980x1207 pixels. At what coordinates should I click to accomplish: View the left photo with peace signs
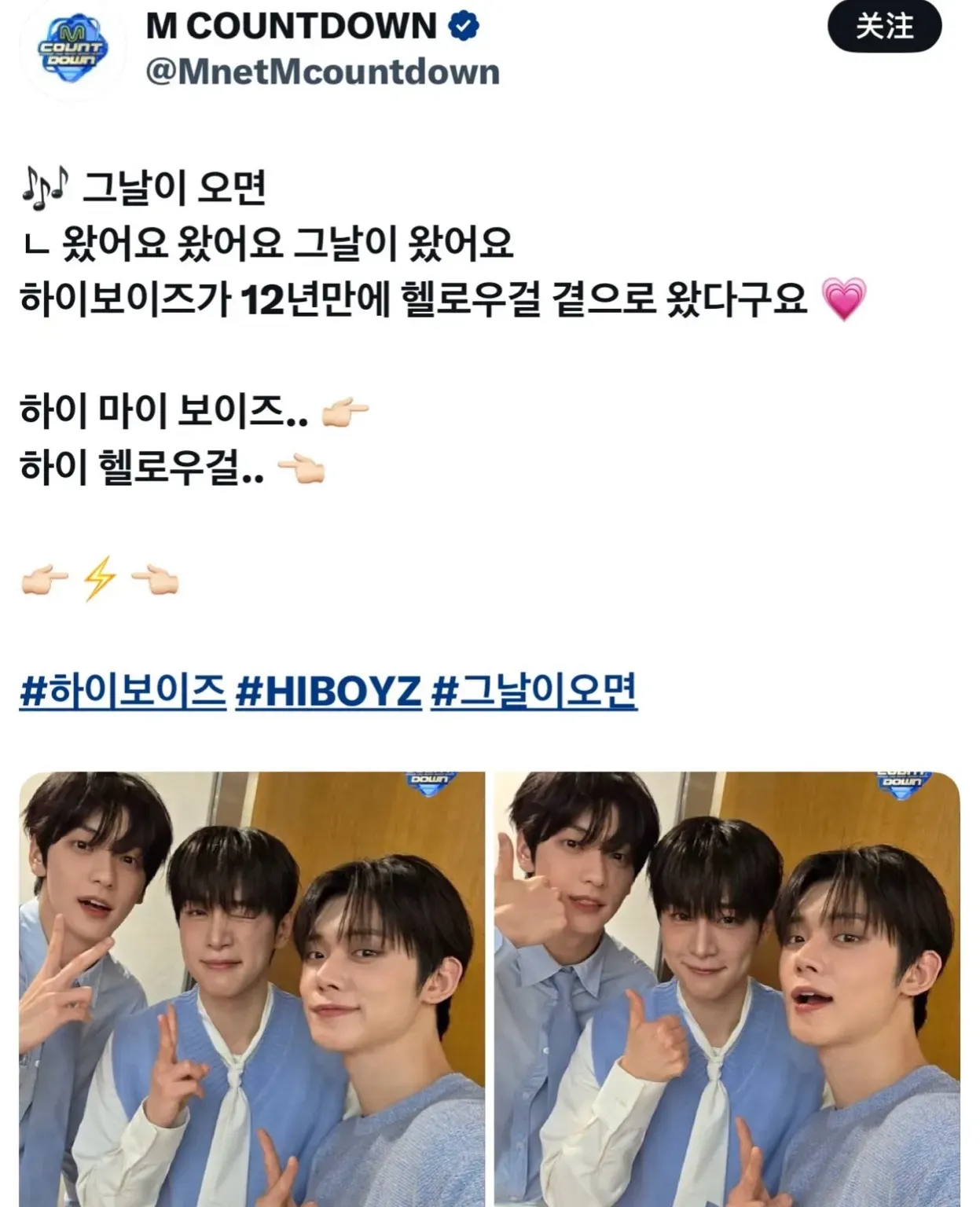251,989
